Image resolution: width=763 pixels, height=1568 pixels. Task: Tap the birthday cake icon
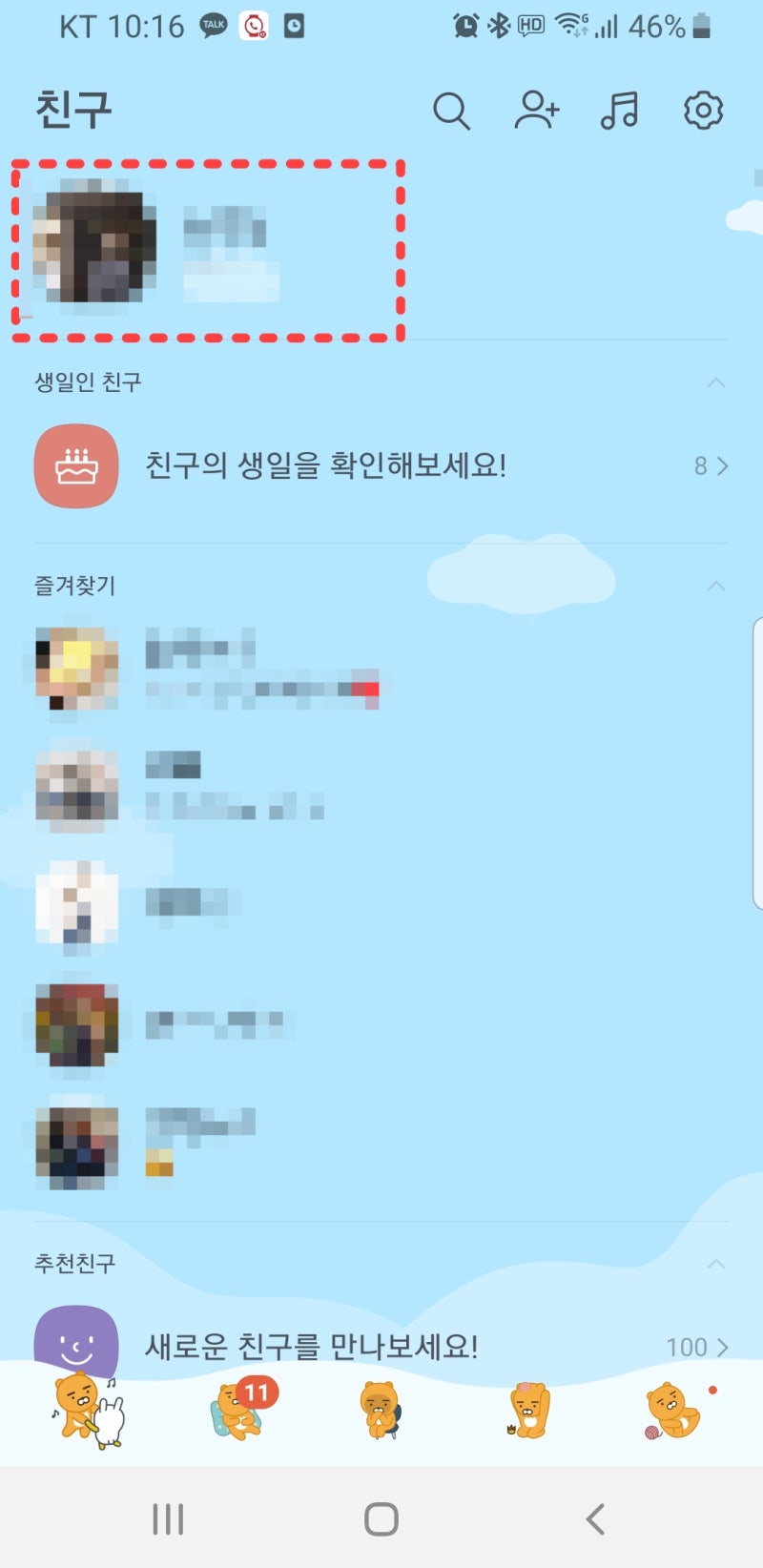coord(75,466)
